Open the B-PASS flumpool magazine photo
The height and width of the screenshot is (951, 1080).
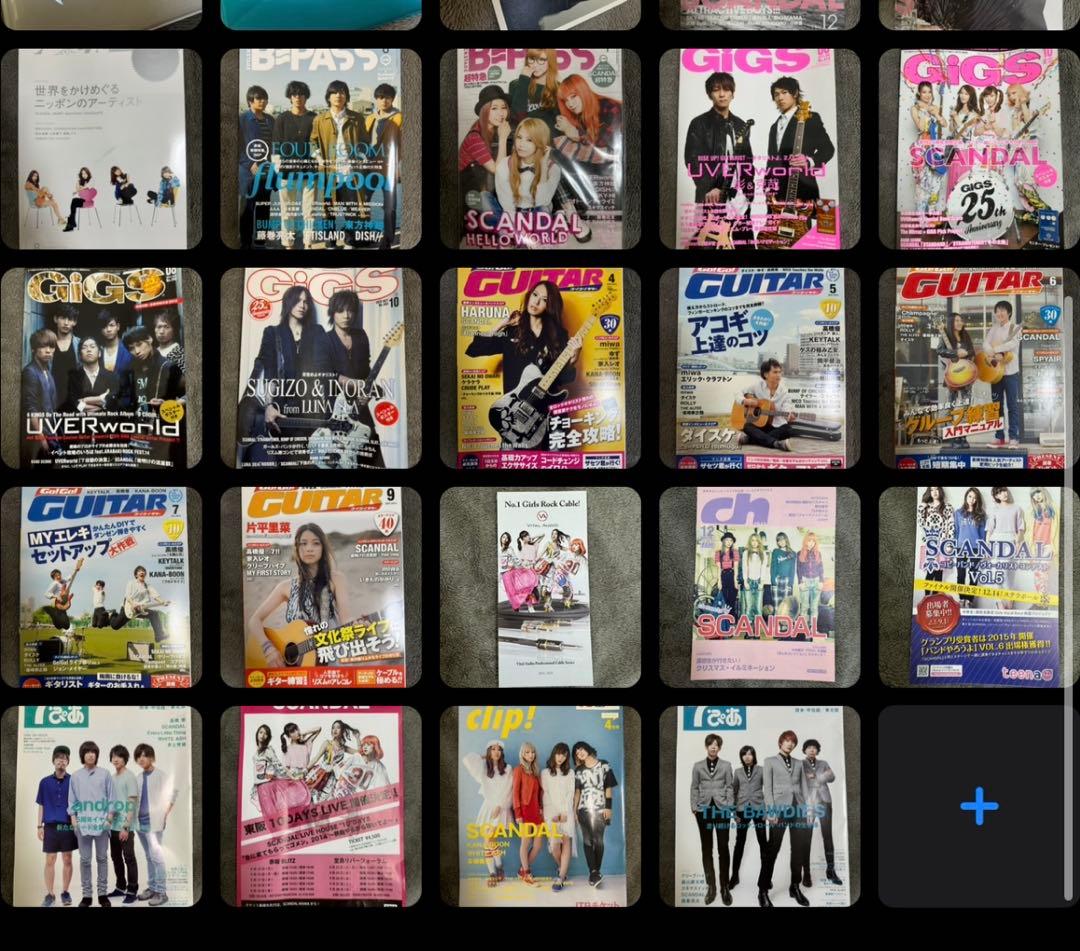pos(320,149)
